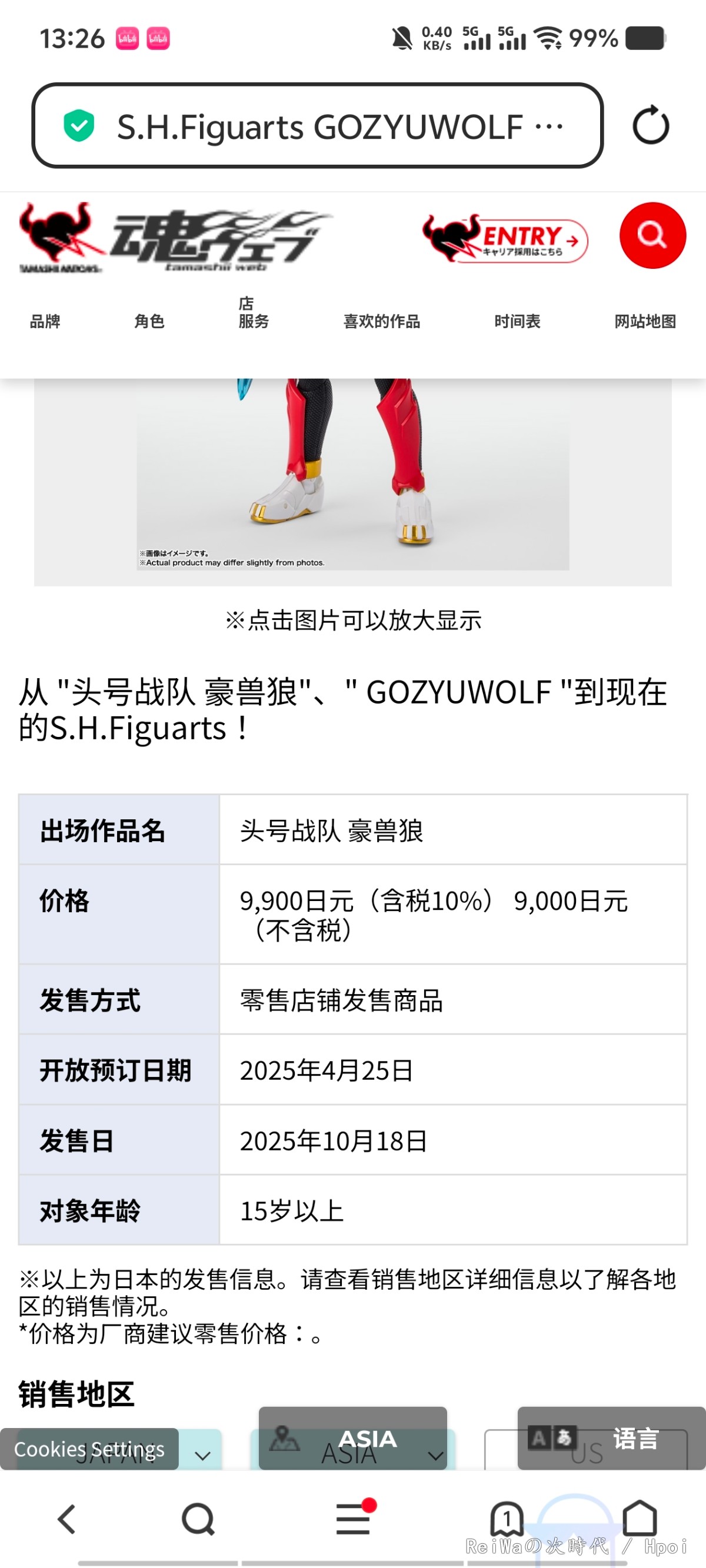This screenshot has height=1568, width=706.
Task: Open the 语言 language switcher
Action: point(612,1439)
